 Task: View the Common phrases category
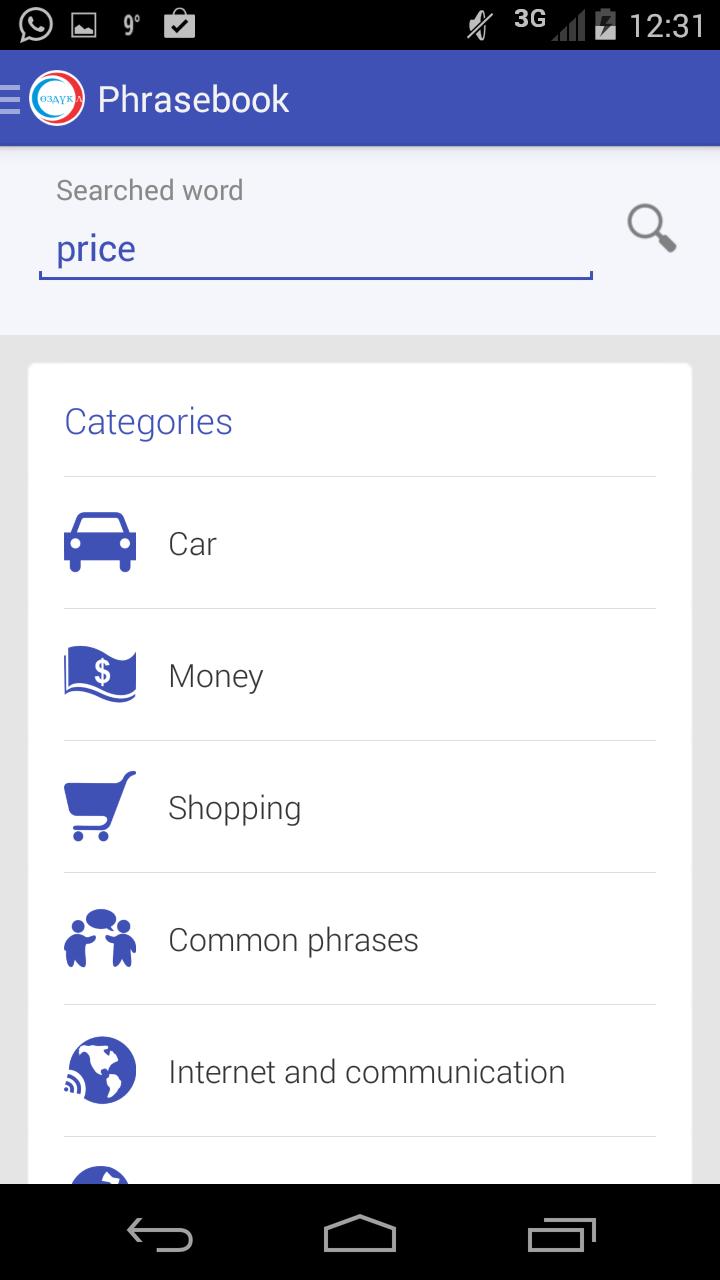coord(360,939)
